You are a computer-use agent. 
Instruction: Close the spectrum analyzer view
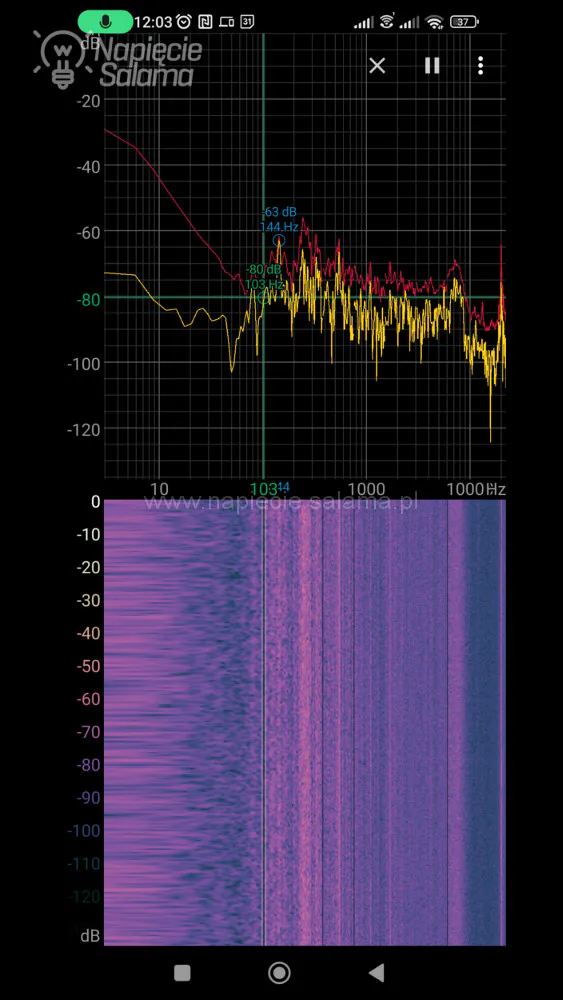tap(377, 66)
